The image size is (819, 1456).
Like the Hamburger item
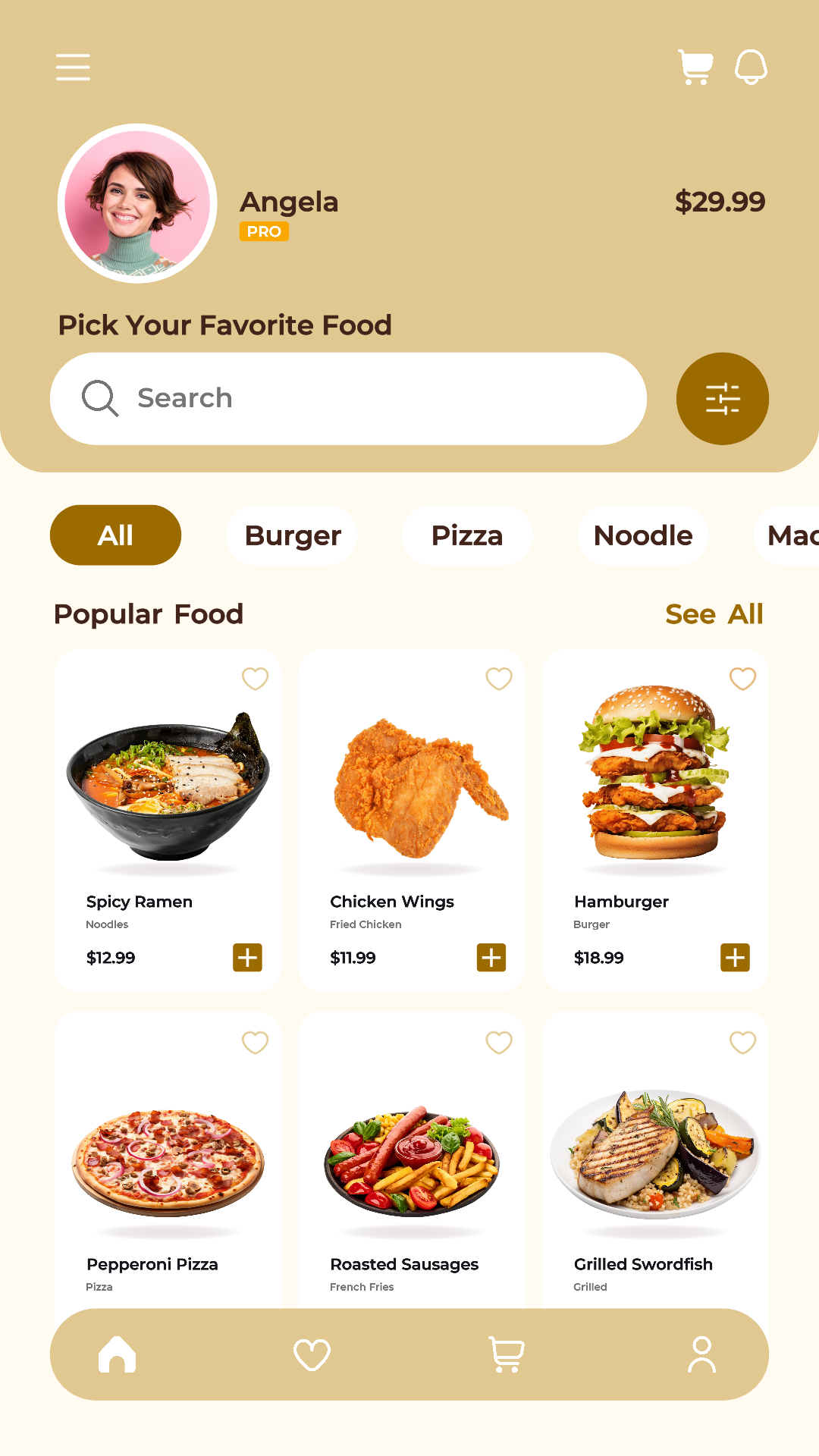click(742, 678)
